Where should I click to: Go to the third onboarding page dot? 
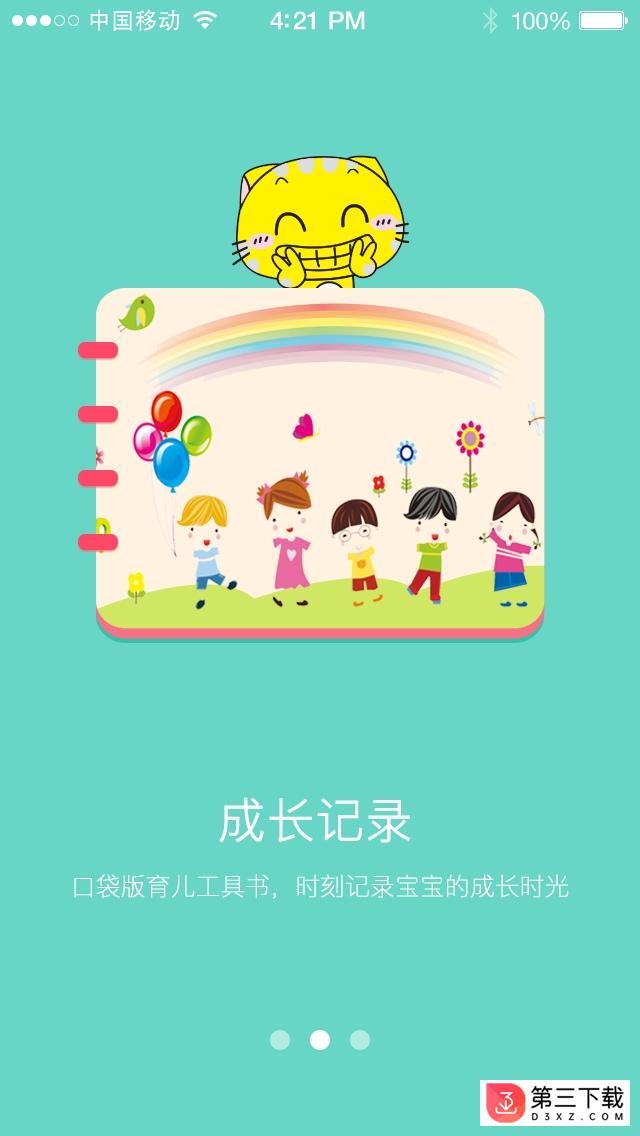click(360, 1040)
